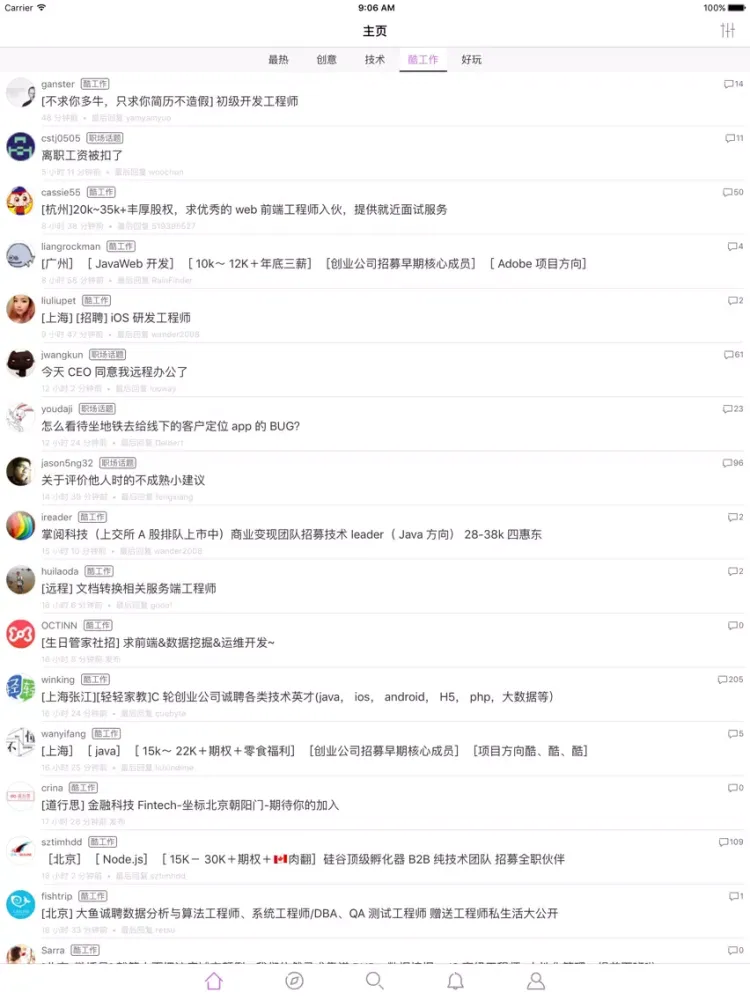This screenshot has width=750, height=1000.
Task: Open the home tab in bottom bar
Action: pyautogui.click(x=213, y=981)
